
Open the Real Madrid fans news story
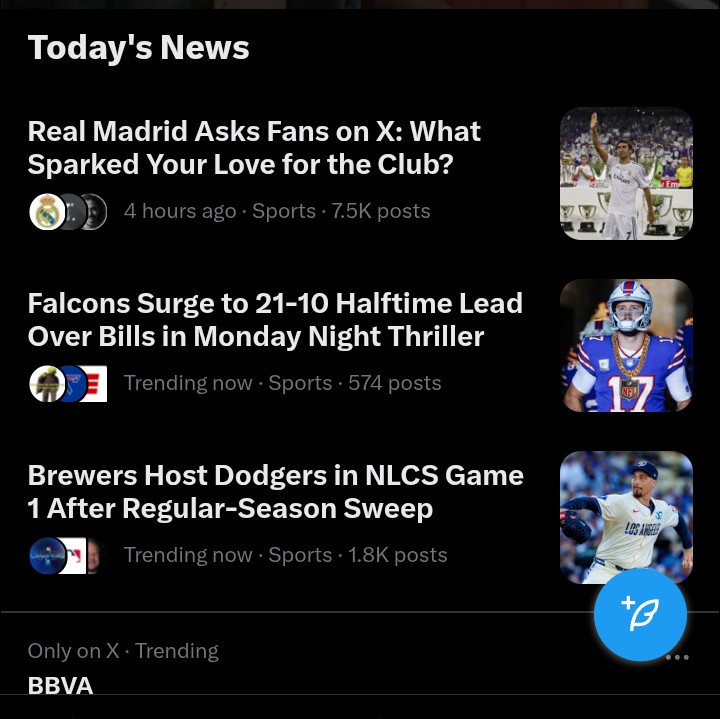(255, 148)
